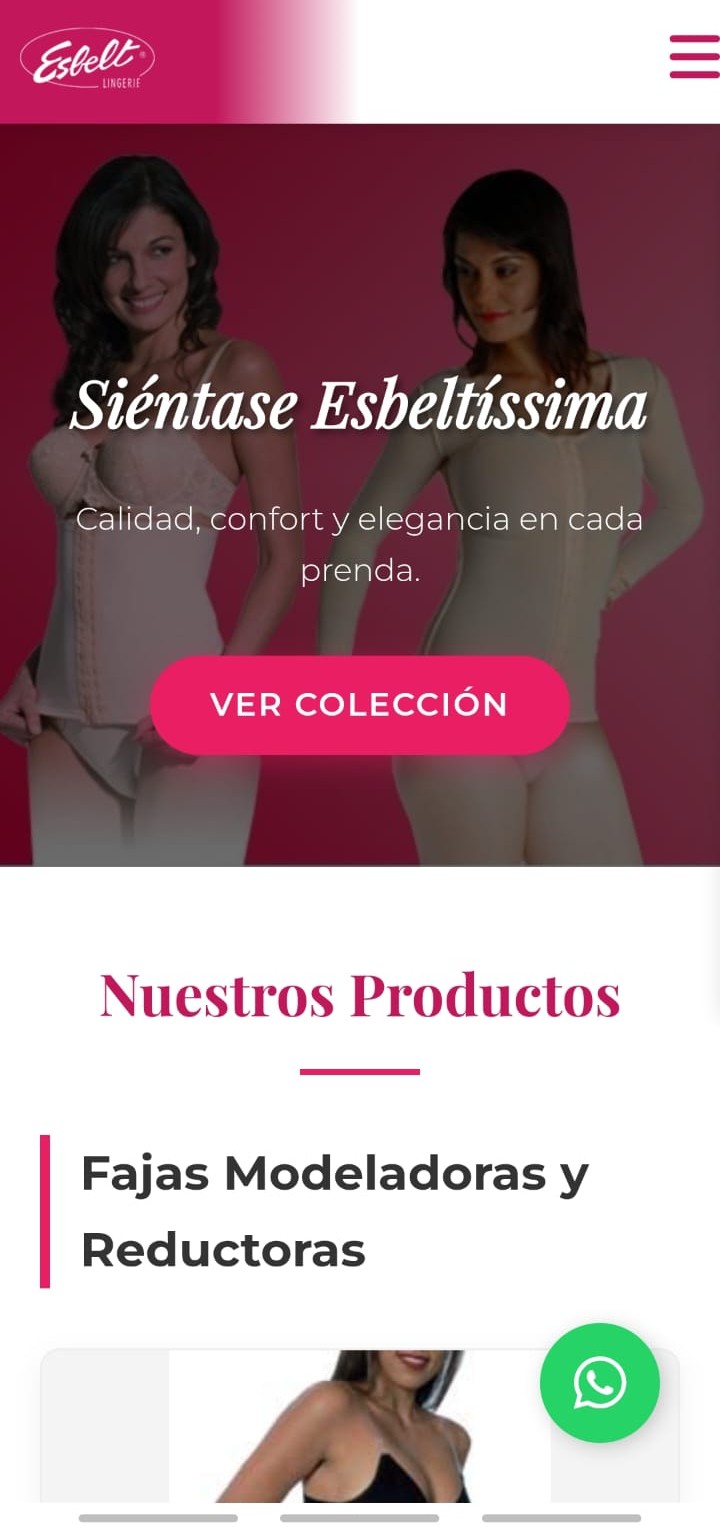Select the middle carousel indicator dot
Screen dimensions: 720x1533
point(360,1517)
